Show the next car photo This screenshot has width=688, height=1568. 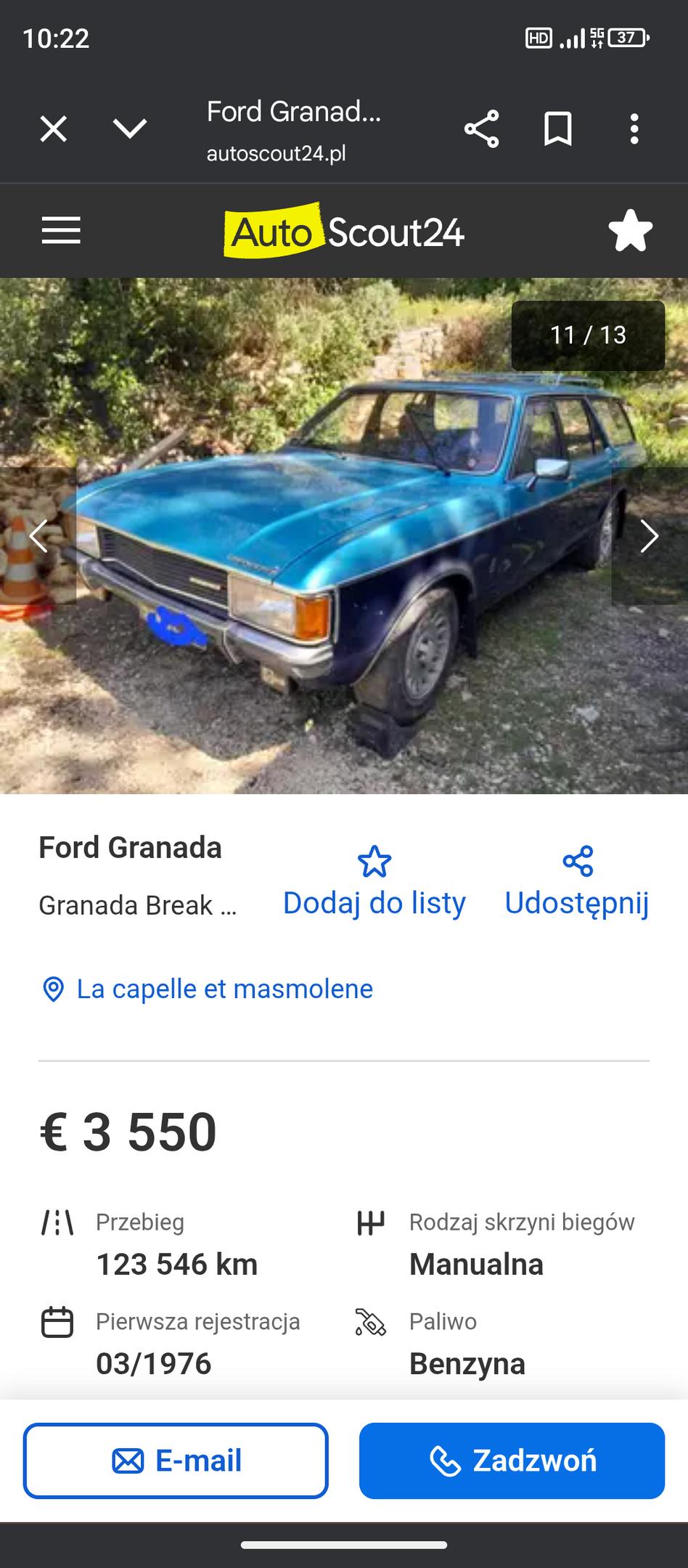[649, 536]
